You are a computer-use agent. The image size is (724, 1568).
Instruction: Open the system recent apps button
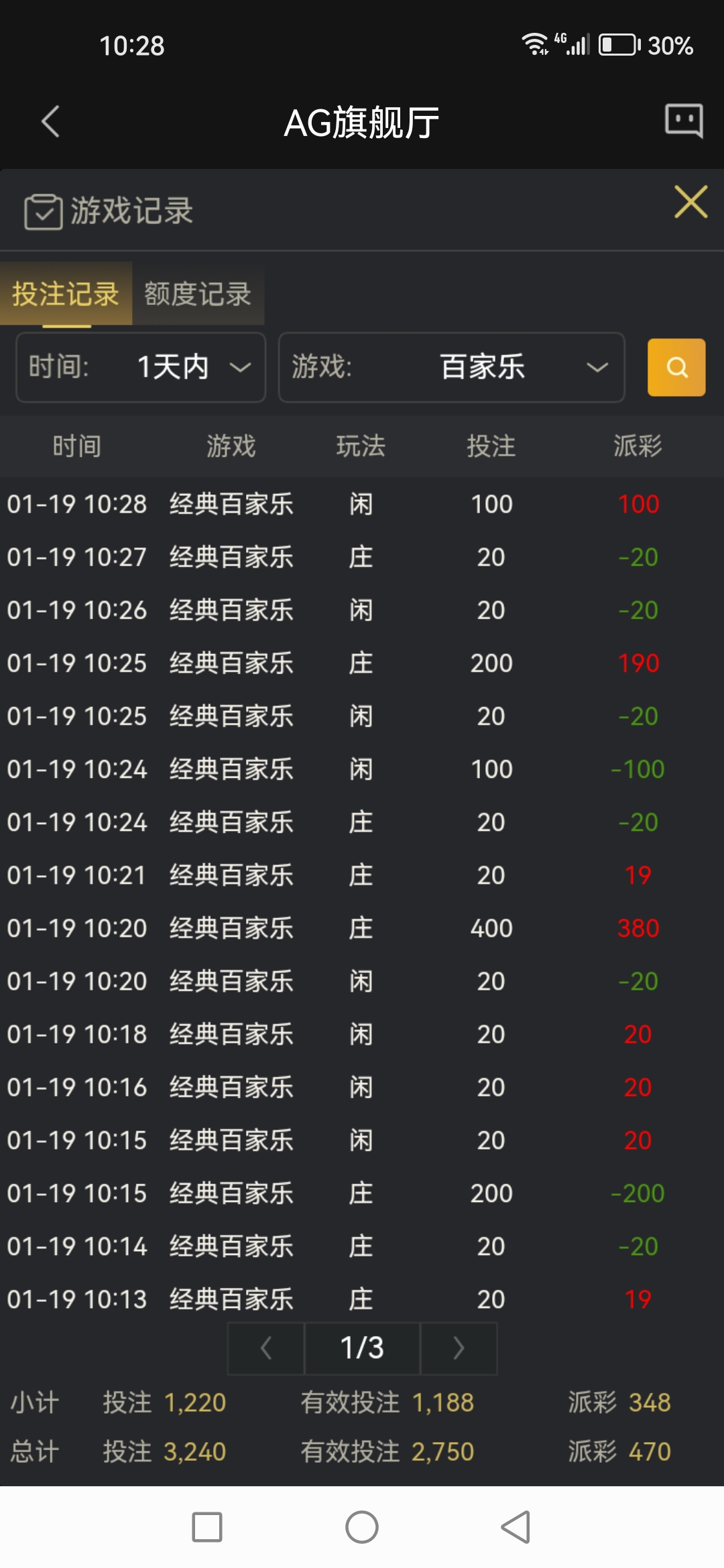pos(207,1527)
